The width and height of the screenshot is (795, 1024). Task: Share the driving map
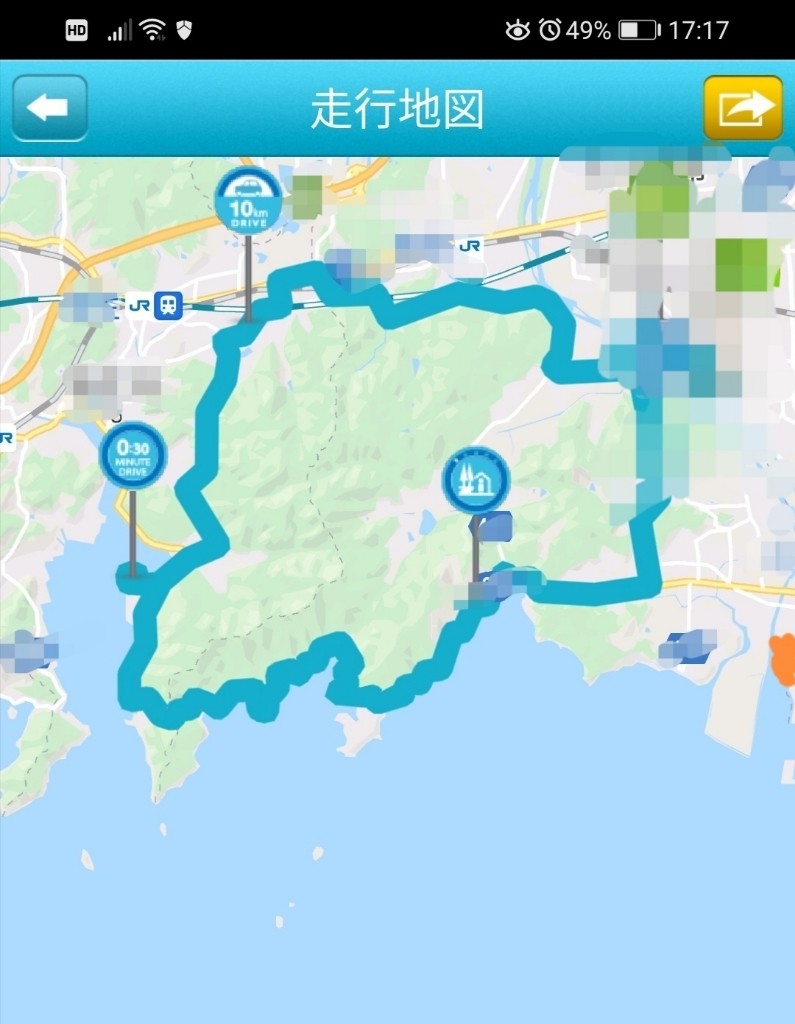(742, 108)
